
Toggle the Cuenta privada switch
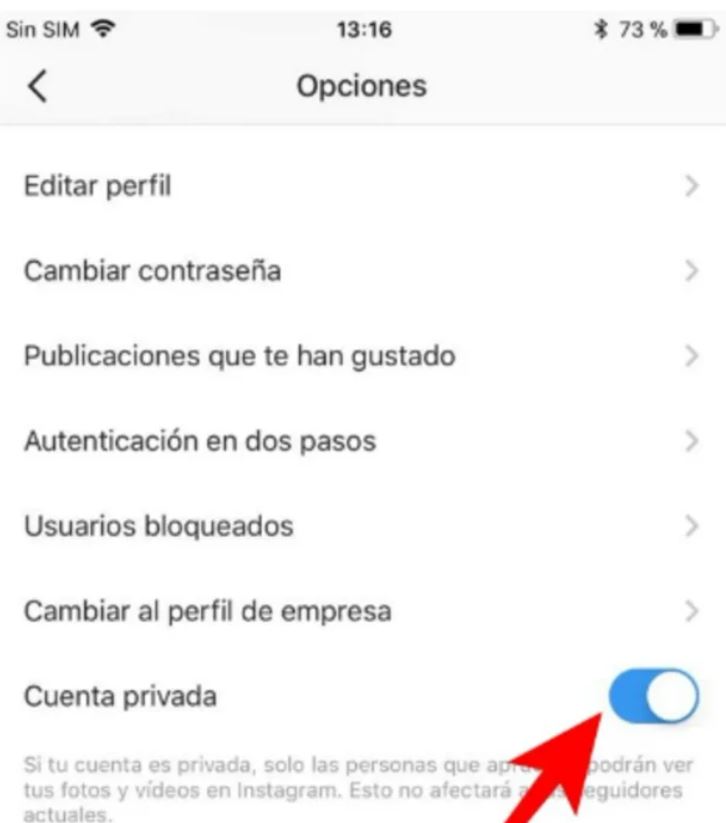pos(653,696)
